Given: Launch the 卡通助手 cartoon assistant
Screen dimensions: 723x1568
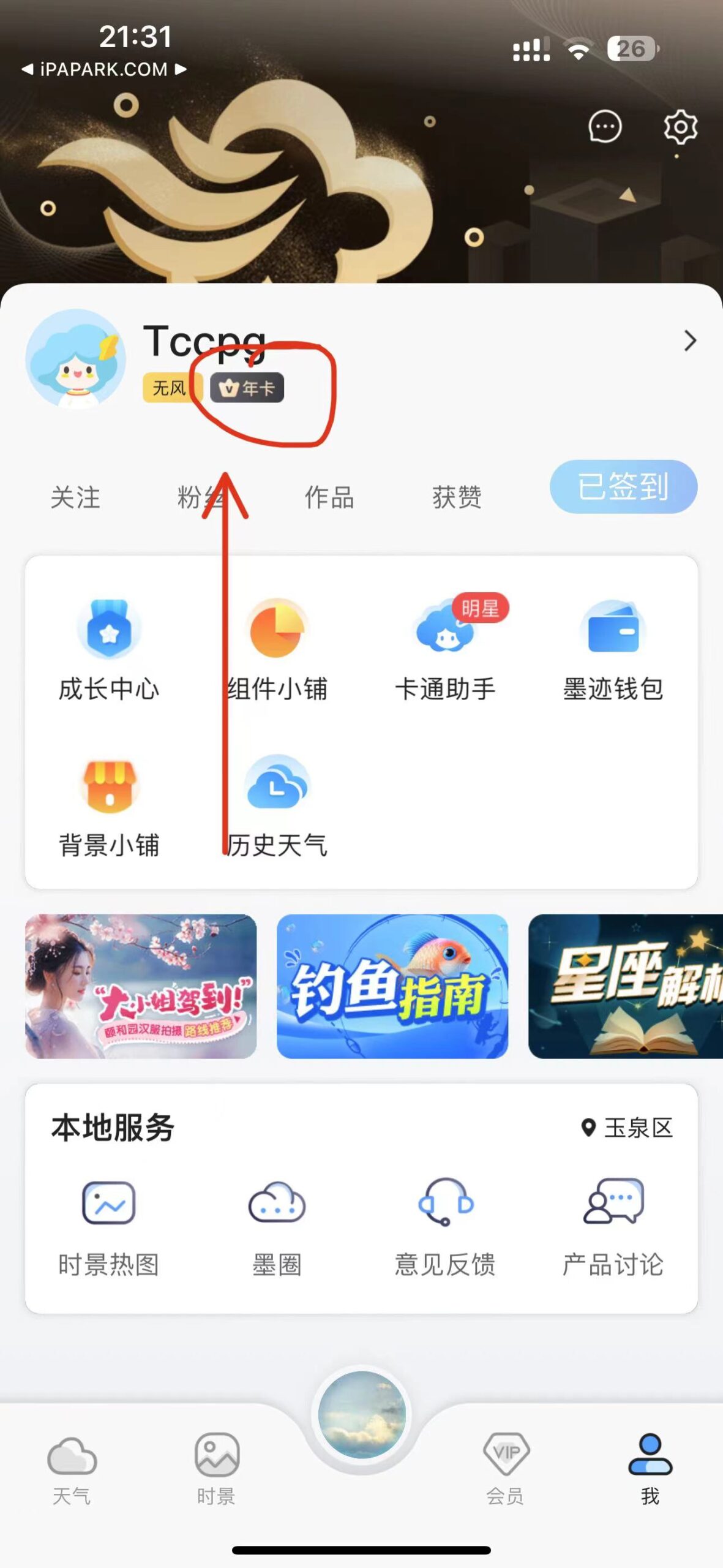Looking at the screenshot, I should [445, 649].
